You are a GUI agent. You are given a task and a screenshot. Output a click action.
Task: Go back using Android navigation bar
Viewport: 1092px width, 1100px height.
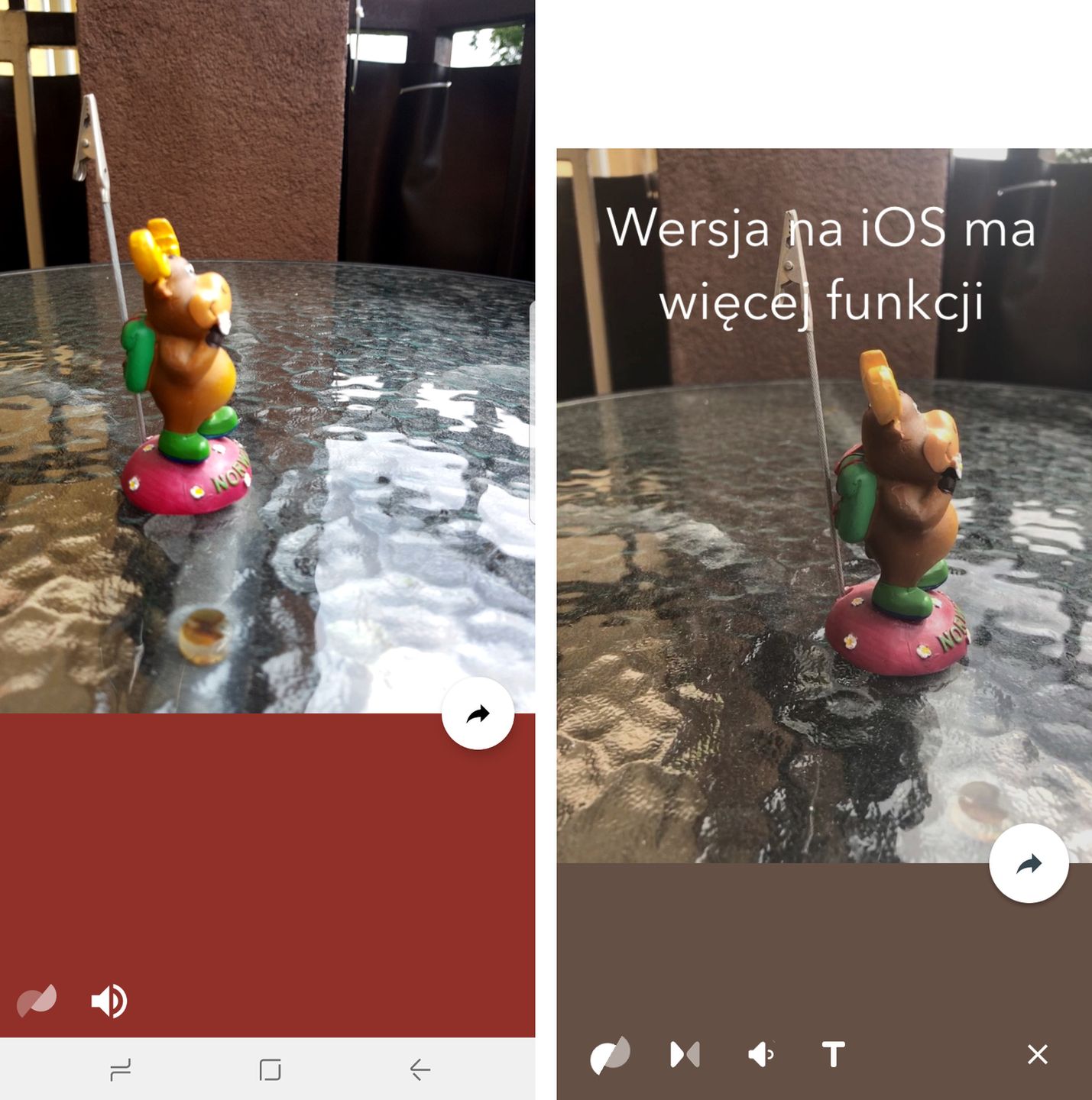coord(420,1069)
